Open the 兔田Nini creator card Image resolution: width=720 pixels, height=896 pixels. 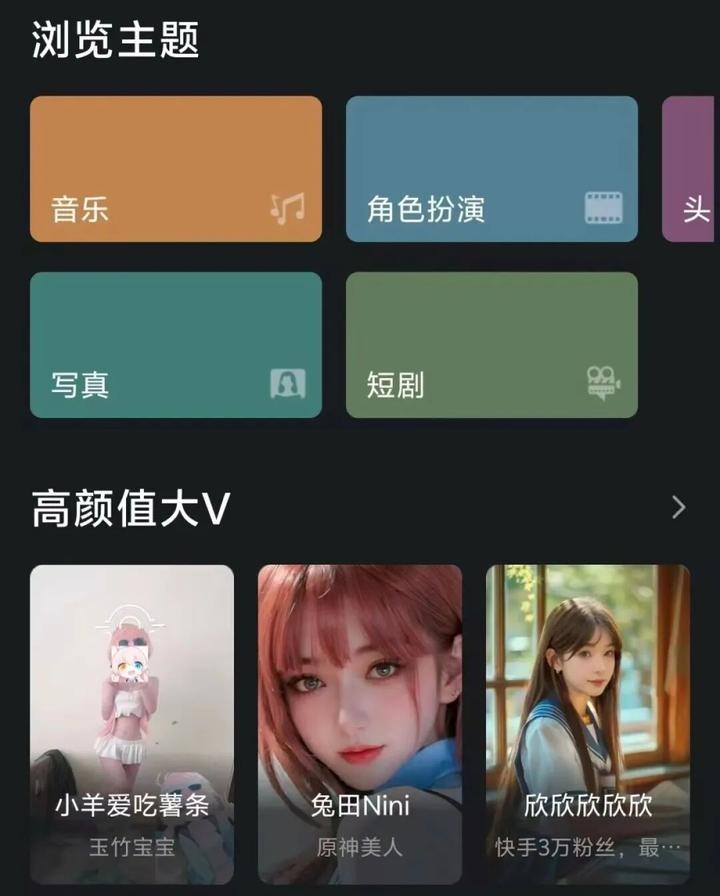pos(360,723)
